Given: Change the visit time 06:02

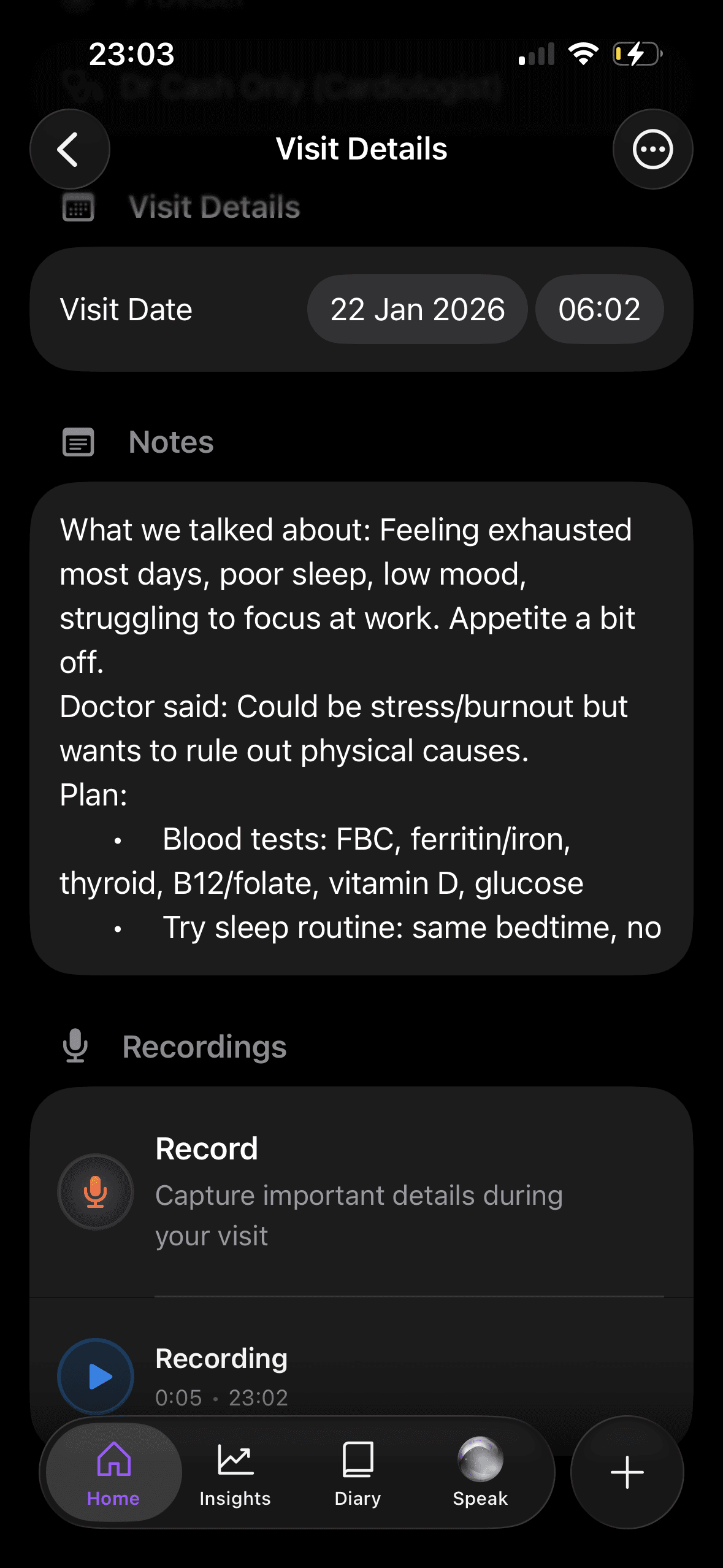Looking at the screenshot, I should [x=599, y=309].
